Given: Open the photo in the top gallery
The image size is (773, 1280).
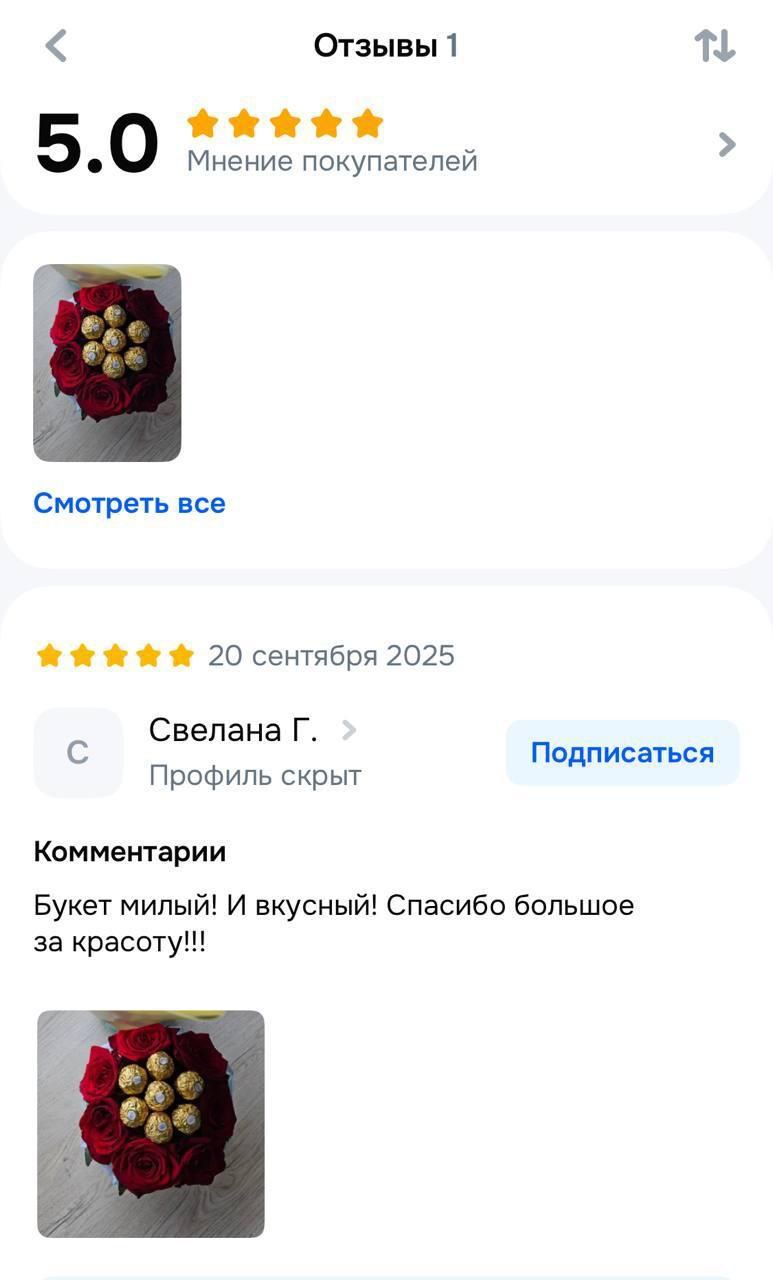Looking at the screenshot, I should [107, 362].
